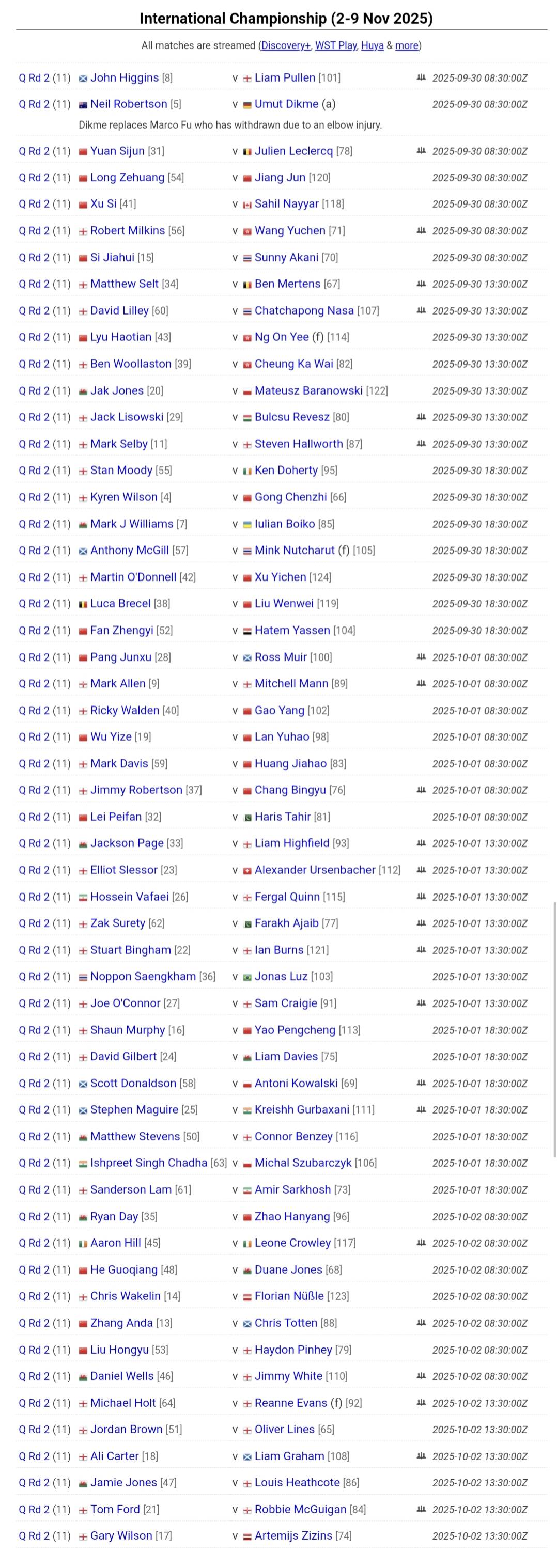Open Kyren Wilson's player page
The image size is (557, 1568).
[x=123, y=497]
